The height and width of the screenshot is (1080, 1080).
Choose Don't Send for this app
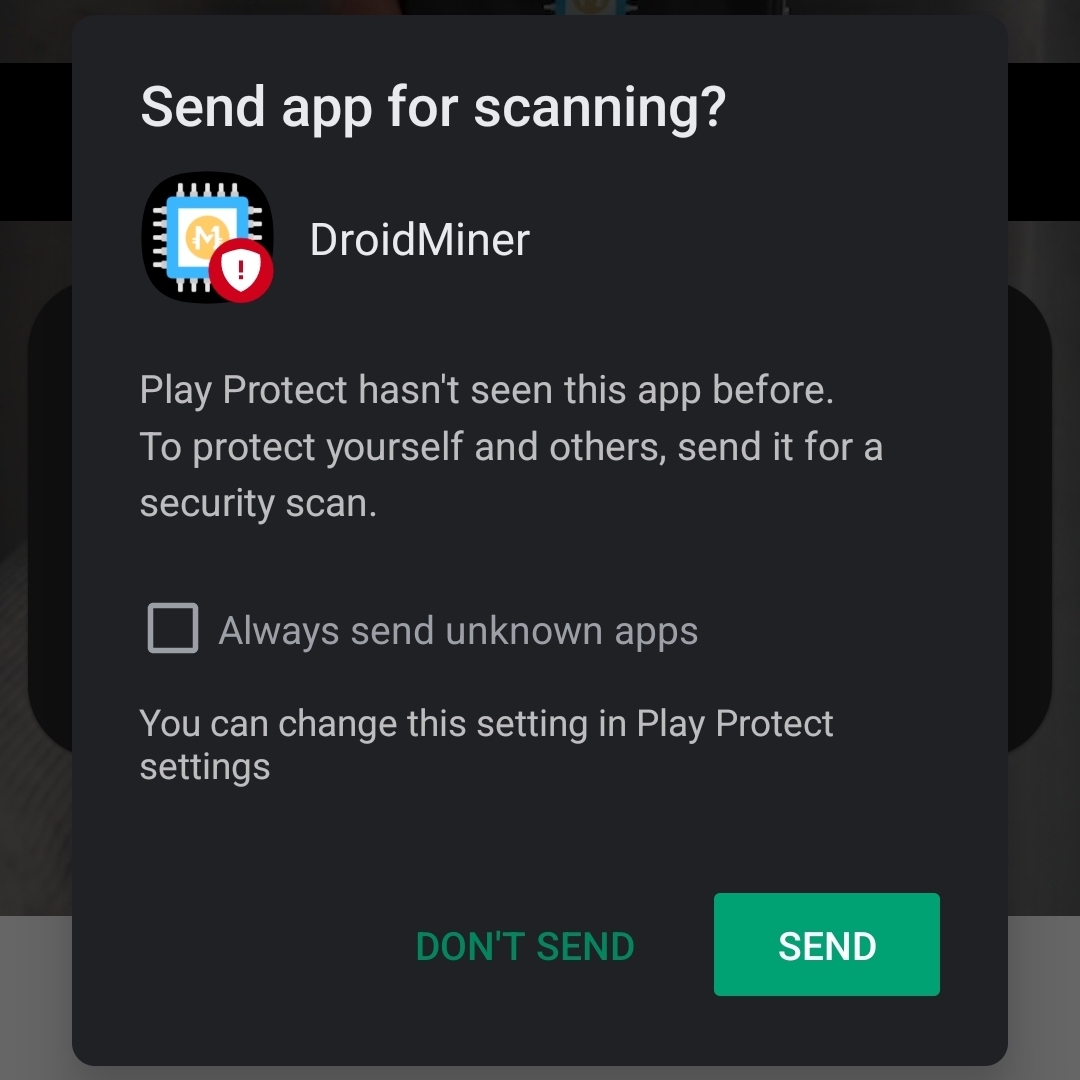pyautogui.click(x=525, y=946)
